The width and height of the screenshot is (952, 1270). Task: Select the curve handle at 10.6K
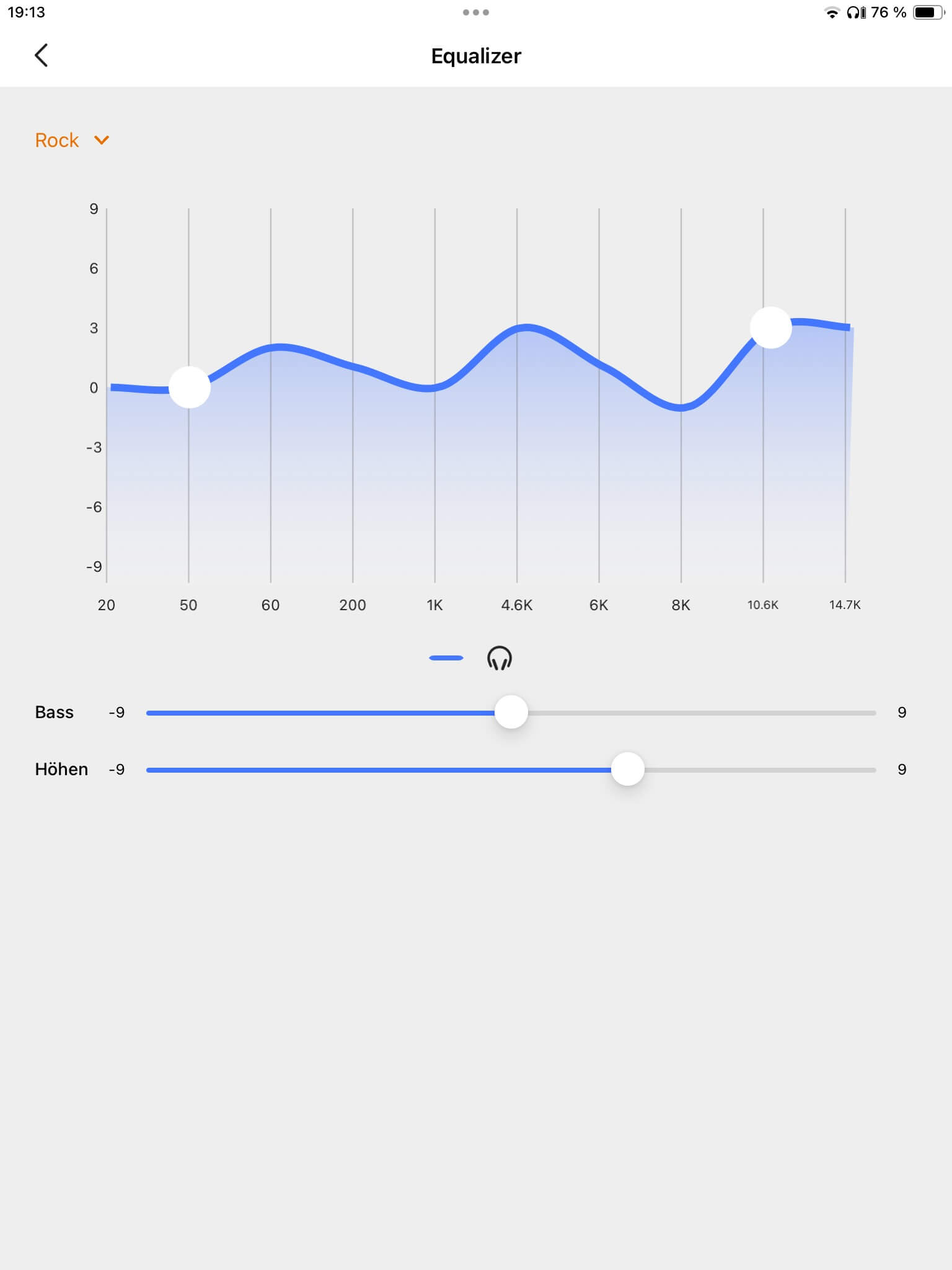point(770,327)
